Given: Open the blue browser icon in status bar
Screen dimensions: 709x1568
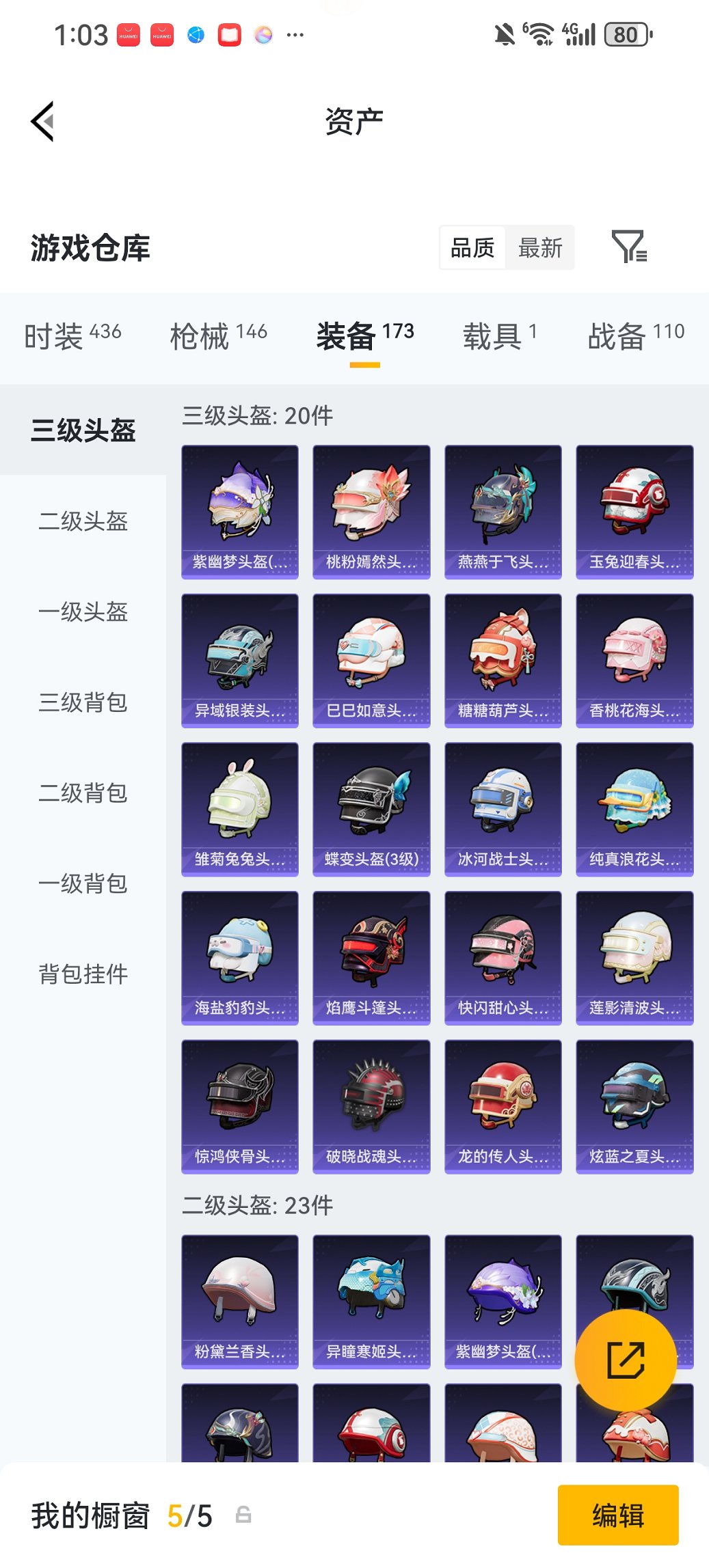Looking at the screenshot, I should (x=195, y=34).
